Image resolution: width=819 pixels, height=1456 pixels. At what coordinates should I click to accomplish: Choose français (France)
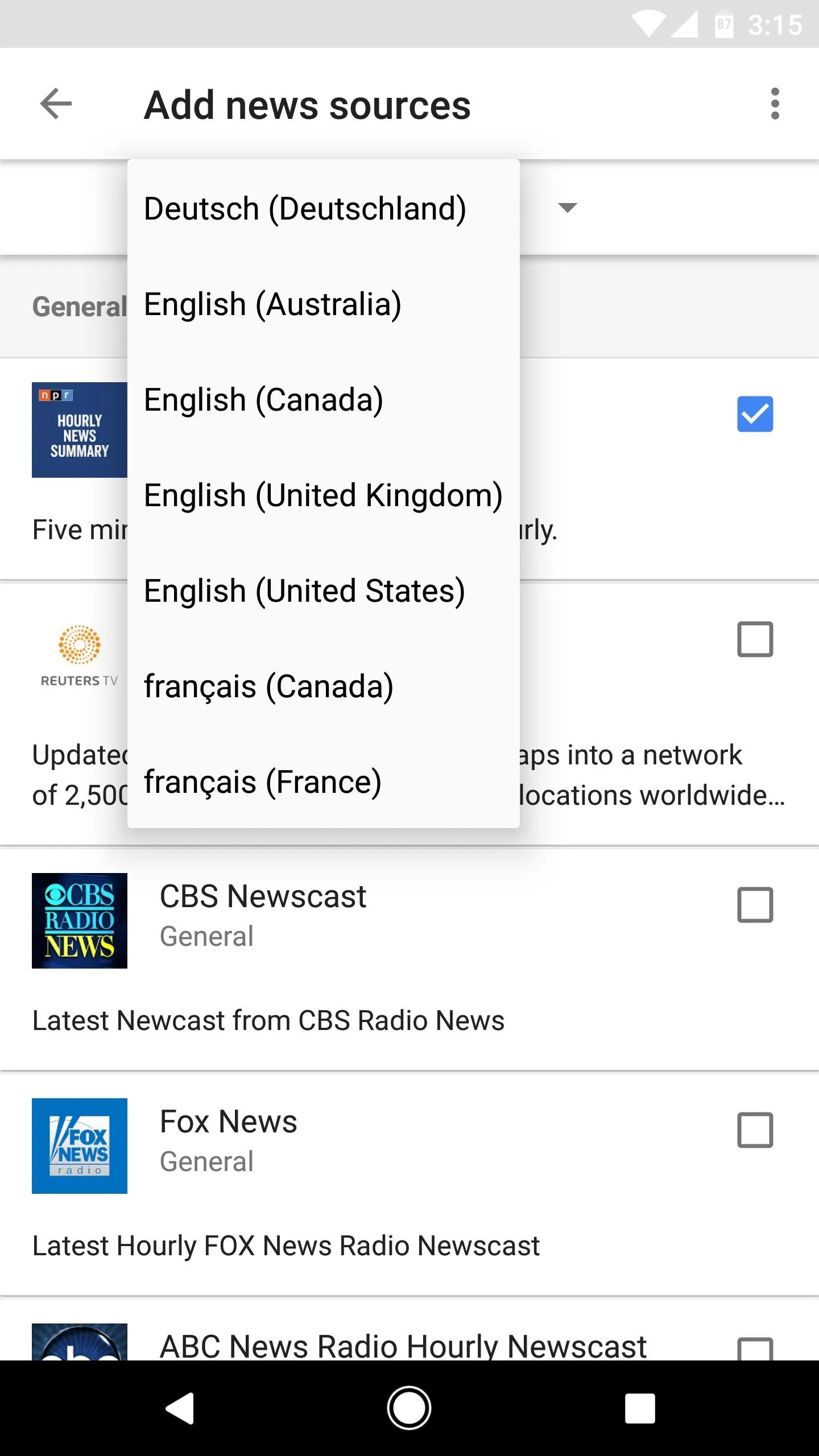coord(323,781)
